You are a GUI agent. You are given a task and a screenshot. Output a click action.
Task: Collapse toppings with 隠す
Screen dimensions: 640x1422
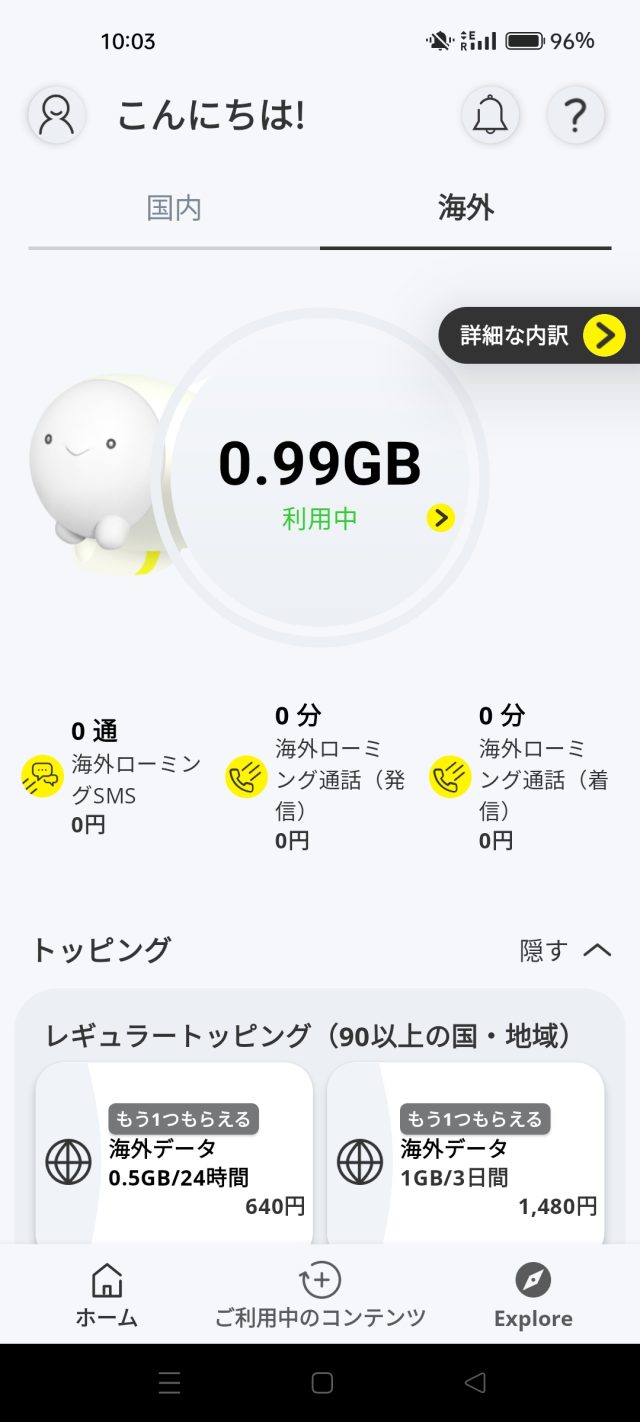(x=565, y=950)
